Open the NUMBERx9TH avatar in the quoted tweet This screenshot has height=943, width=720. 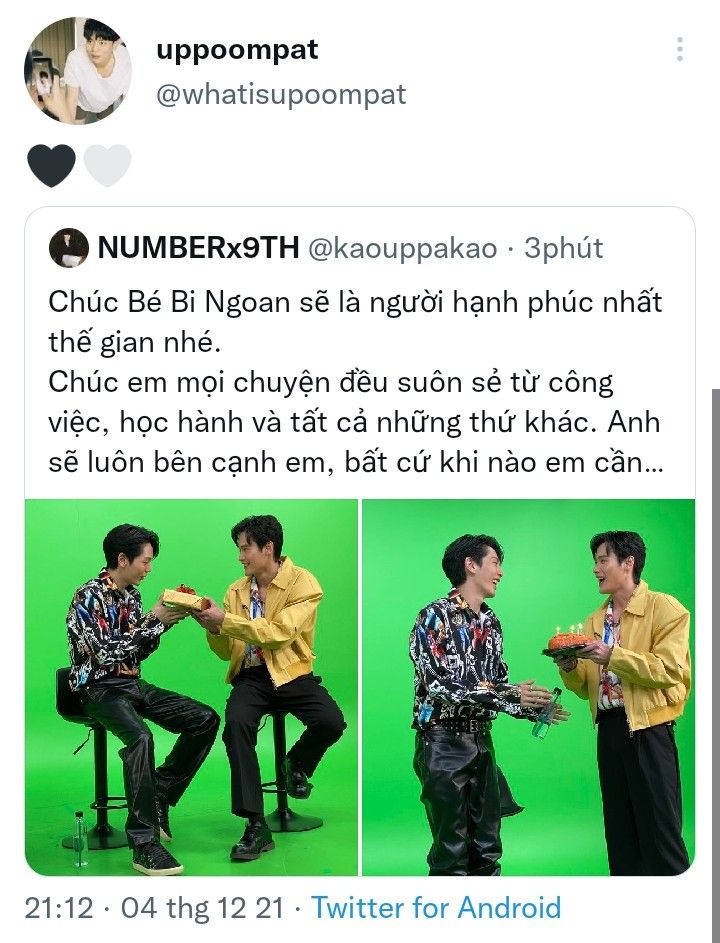click(69, 248)
